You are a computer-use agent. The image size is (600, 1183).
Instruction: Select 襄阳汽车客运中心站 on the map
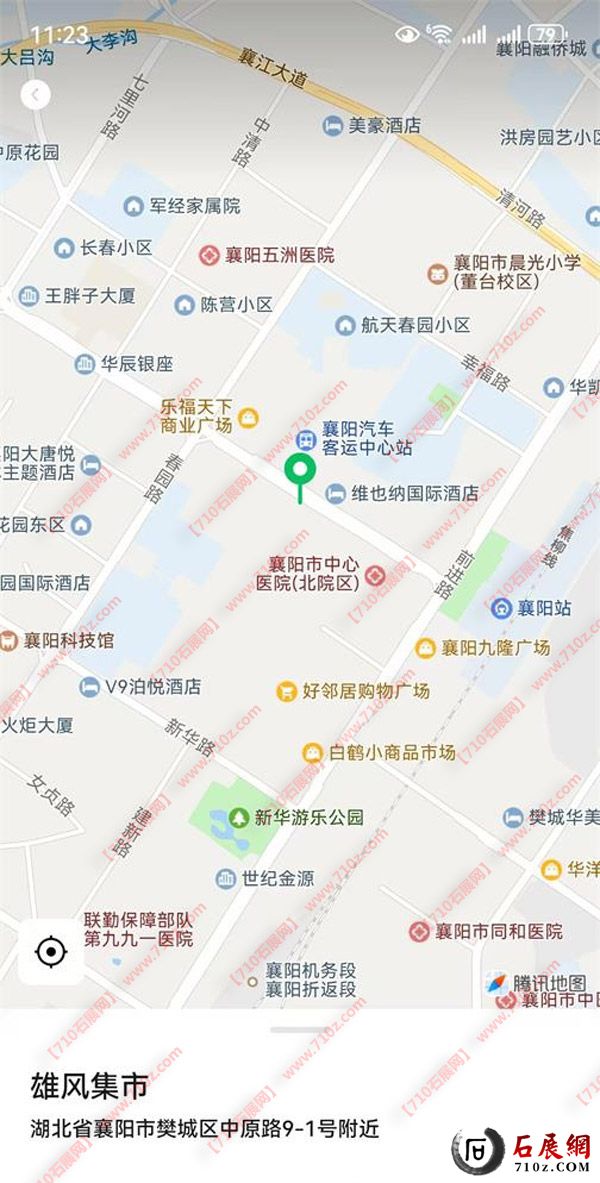pyautogui.click(x=306, y=439)
